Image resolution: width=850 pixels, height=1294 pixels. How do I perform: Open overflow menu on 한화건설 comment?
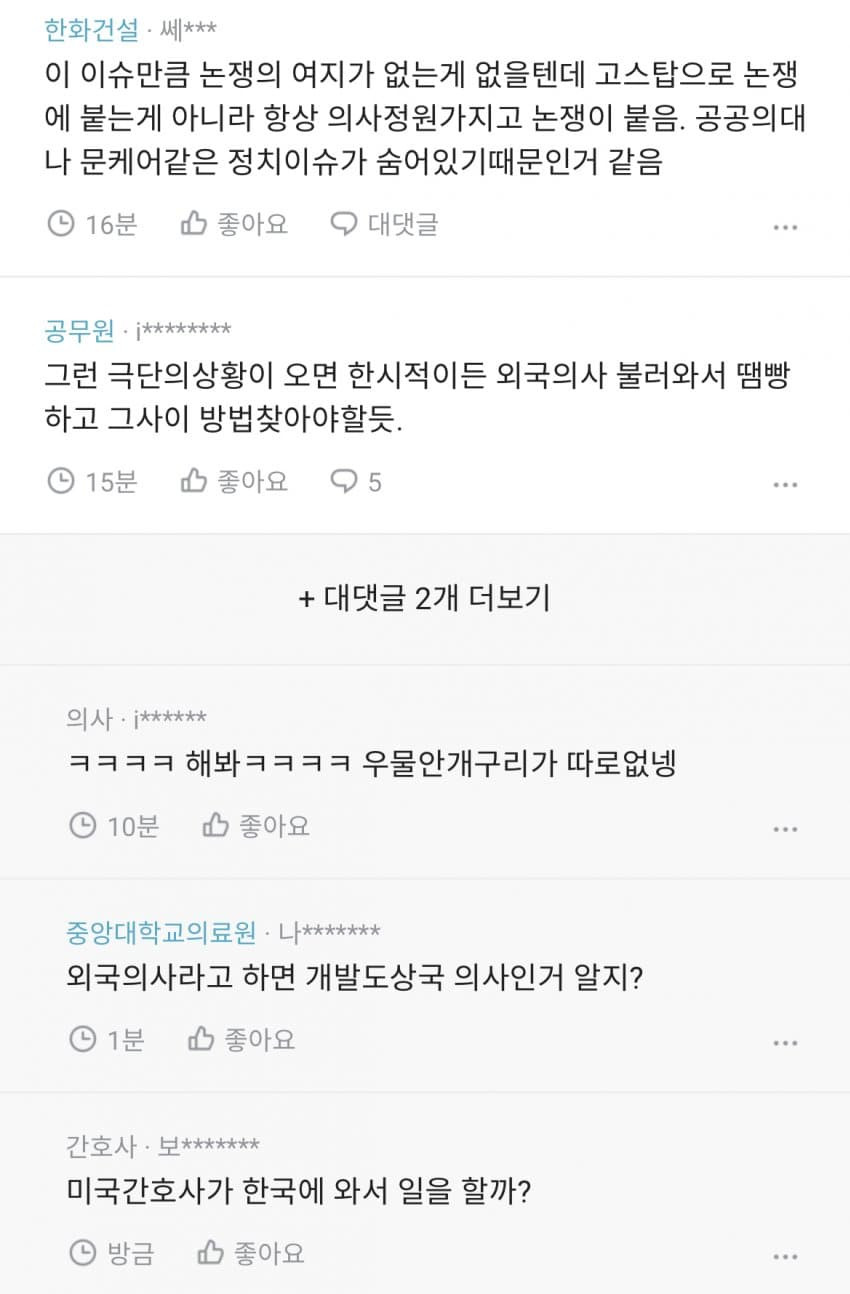(785, 227)
